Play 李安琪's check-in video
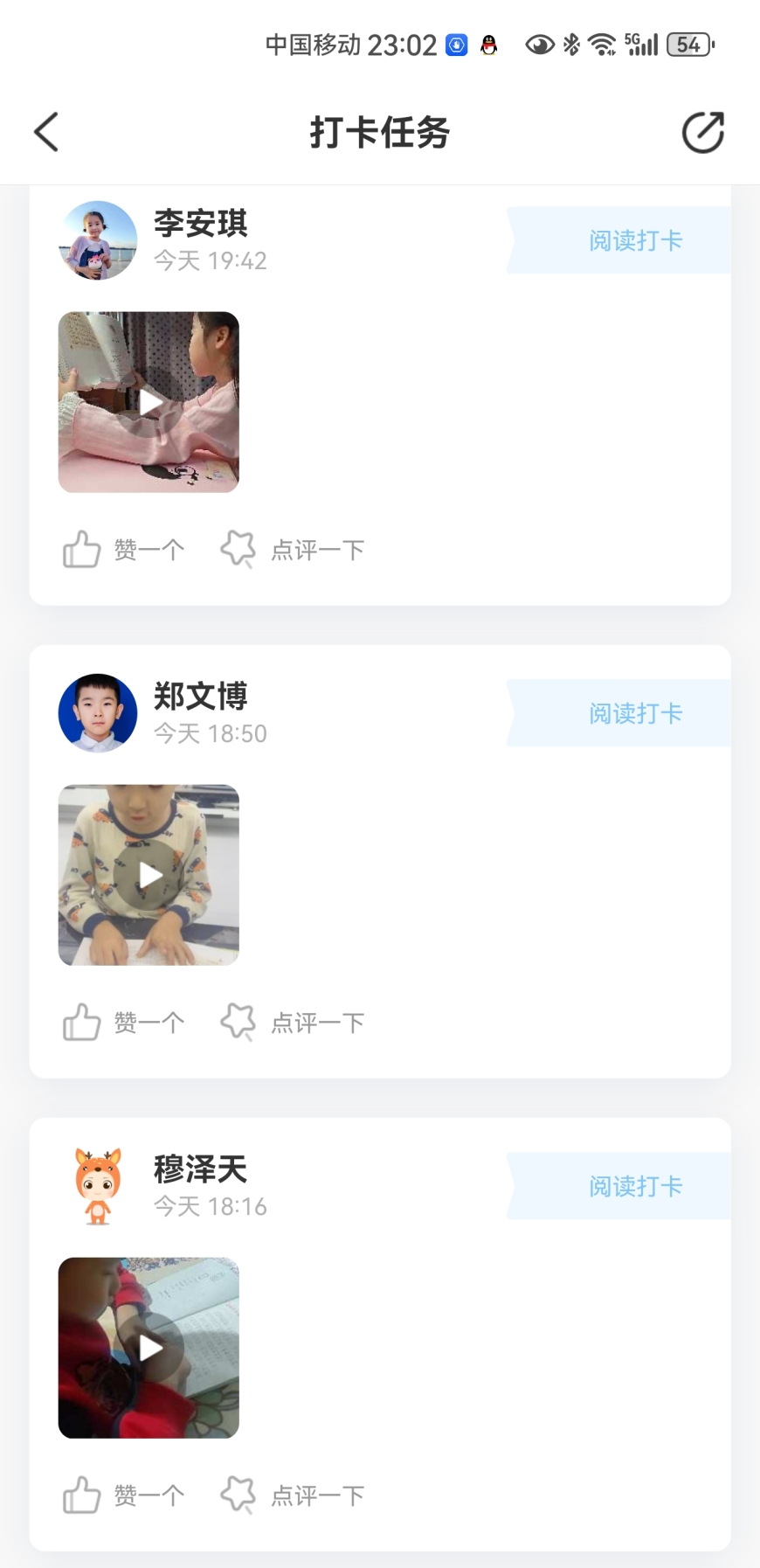Screen dimensions: 760x1568 point(149,403)
